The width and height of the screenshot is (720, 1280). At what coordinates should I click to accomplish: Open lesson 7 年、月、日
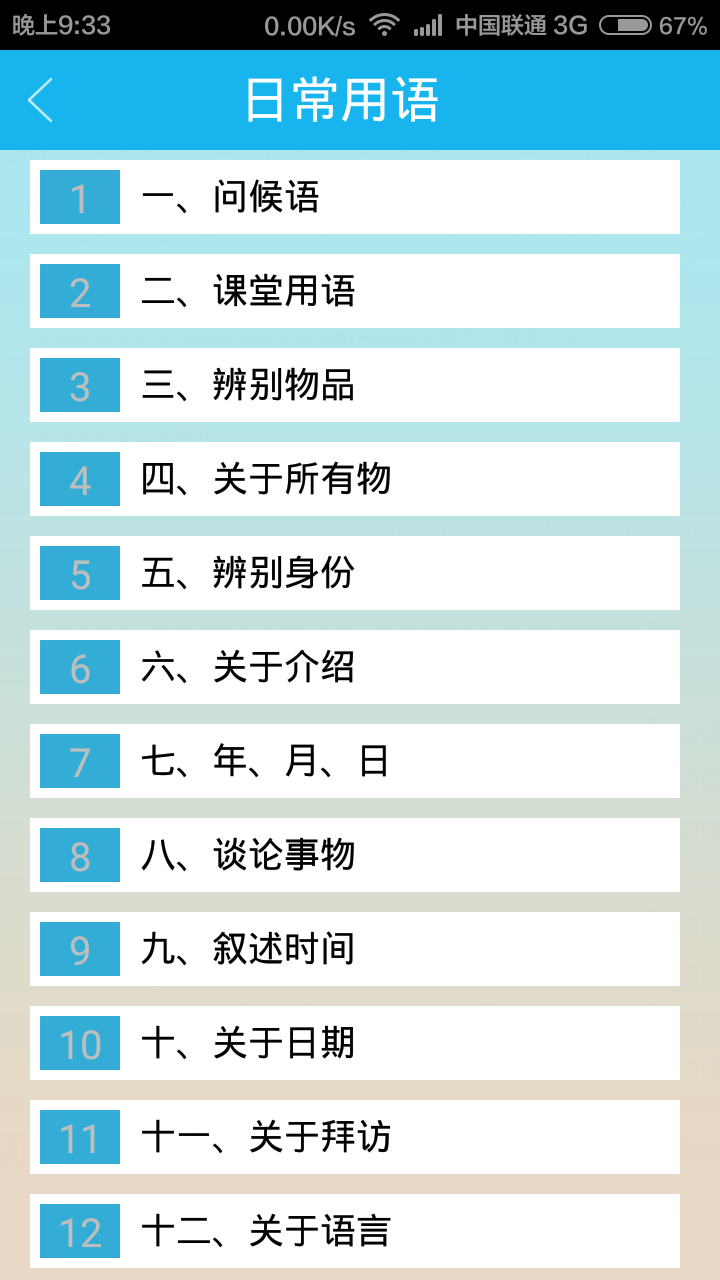tap(355, 761)
